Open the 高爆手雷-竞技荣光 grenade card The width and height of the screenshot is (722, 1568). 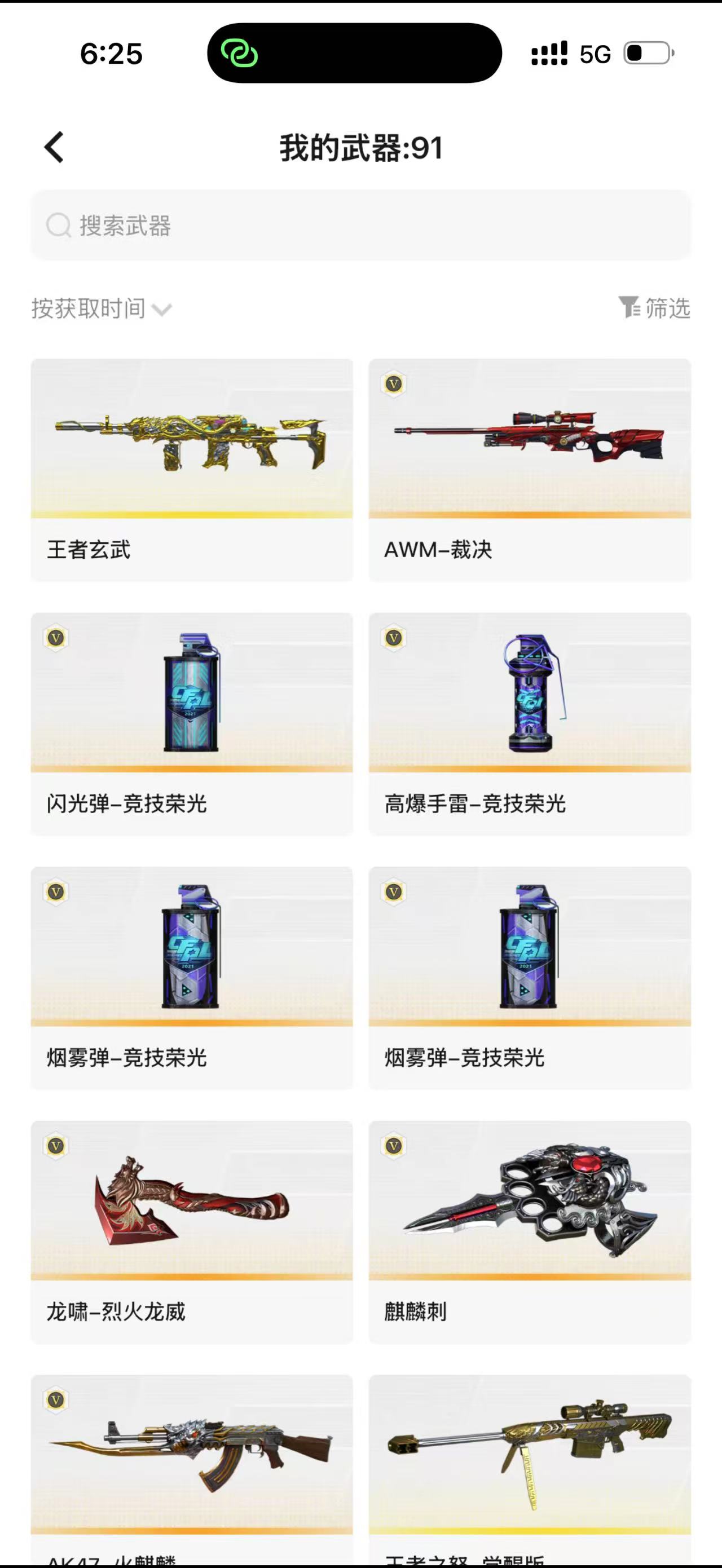pos(529,723)
